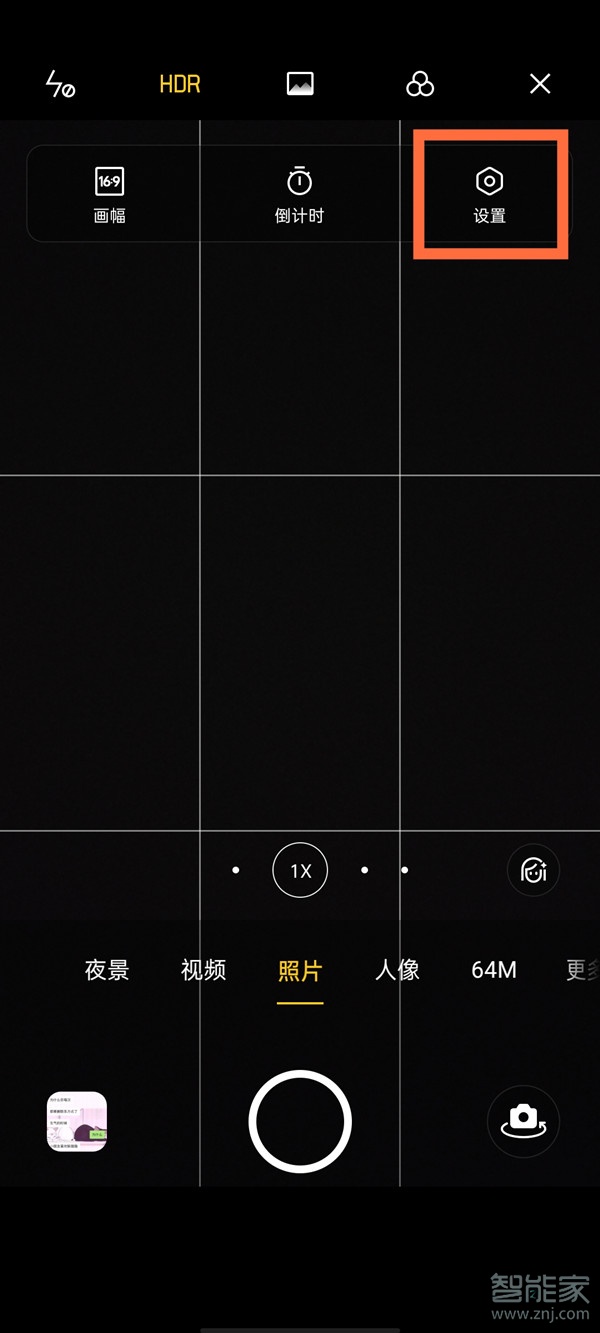The height and width of the screenshot is (1333, 600).
Task: Close the expanded options panel
Action: coord(540,84)
